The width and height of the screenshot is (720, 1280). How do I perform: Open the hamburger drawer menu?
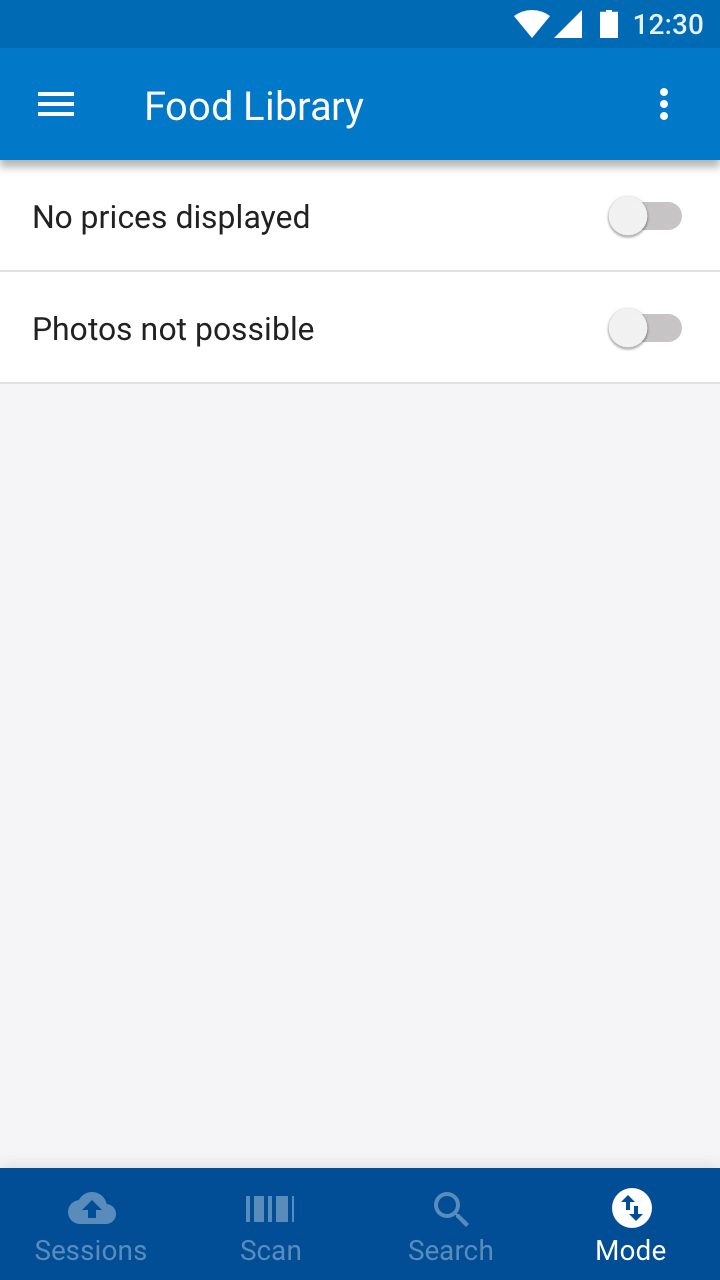click(x=56, y=105)
